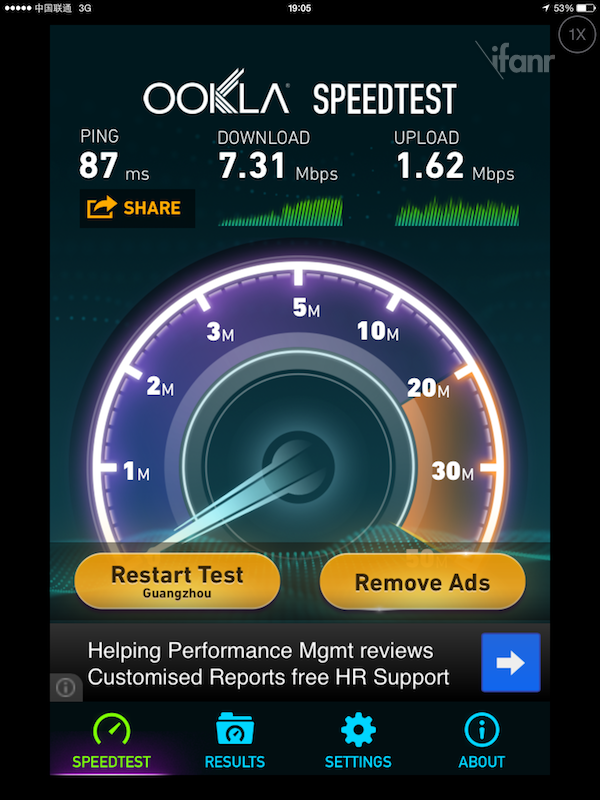
Task: Restart the test for Guangzhou
Action: [177, 581]
